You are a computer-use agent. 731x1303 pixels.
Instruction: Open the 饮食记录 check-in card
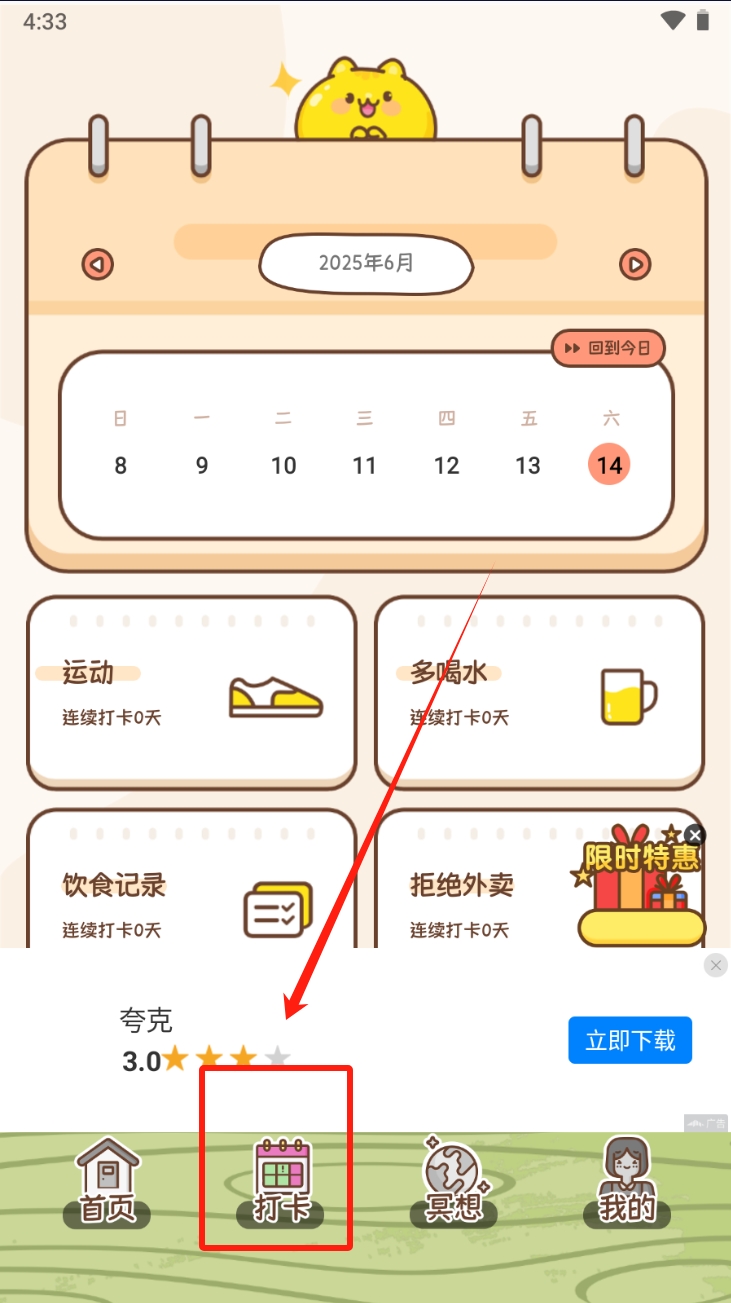192,890
